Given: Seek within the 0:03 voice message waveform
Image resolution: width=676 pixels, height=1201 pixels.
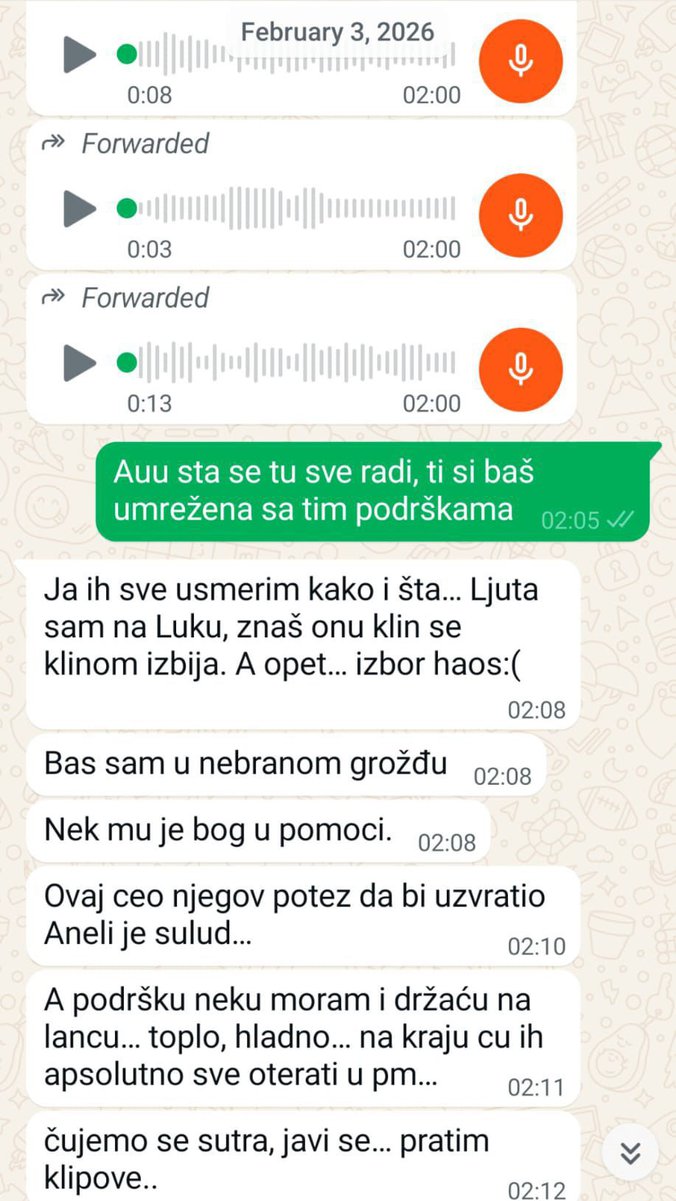Looking at the screenshot, I should (x=295, y=208).
